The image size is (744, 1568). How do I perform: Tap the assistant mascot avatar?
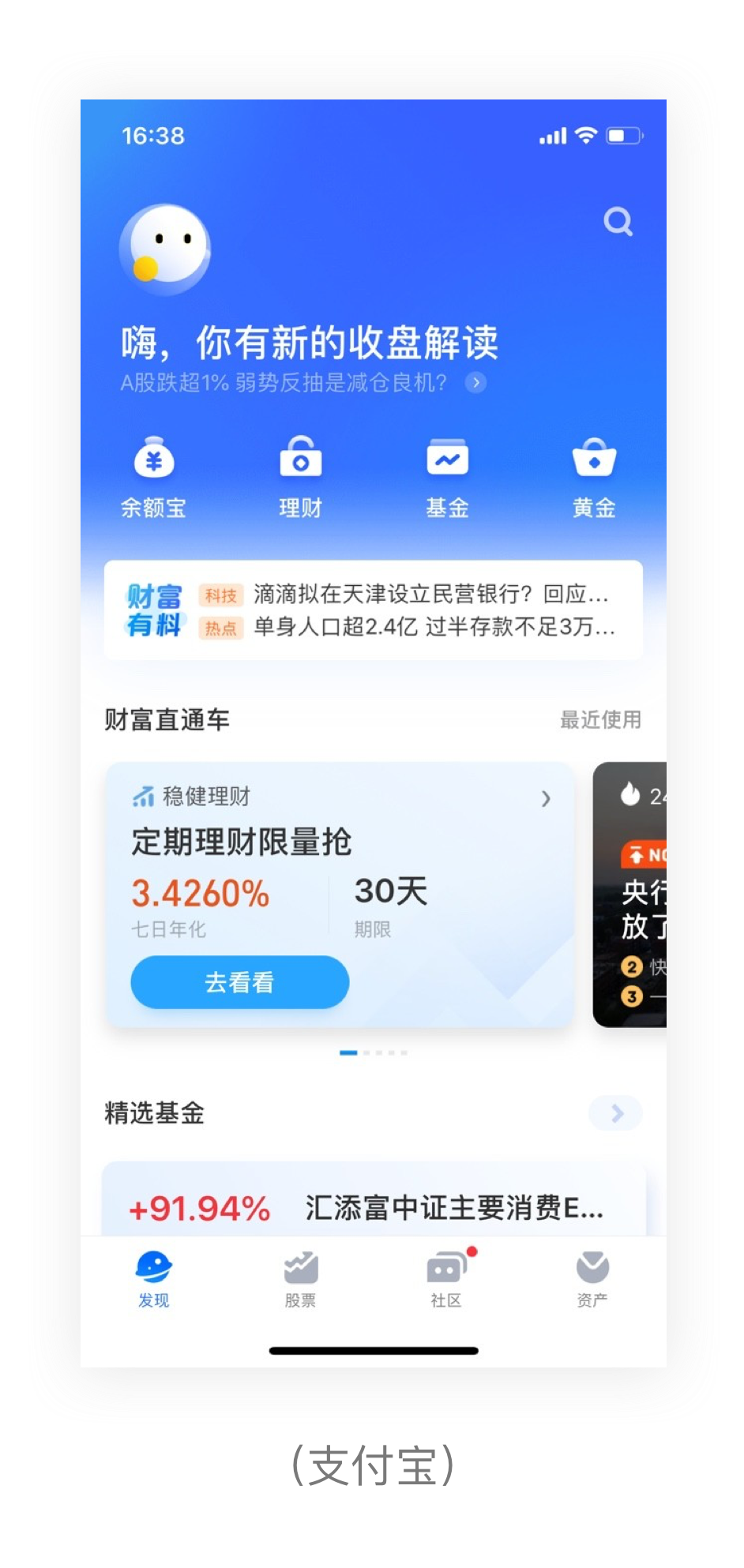(165, 249)
